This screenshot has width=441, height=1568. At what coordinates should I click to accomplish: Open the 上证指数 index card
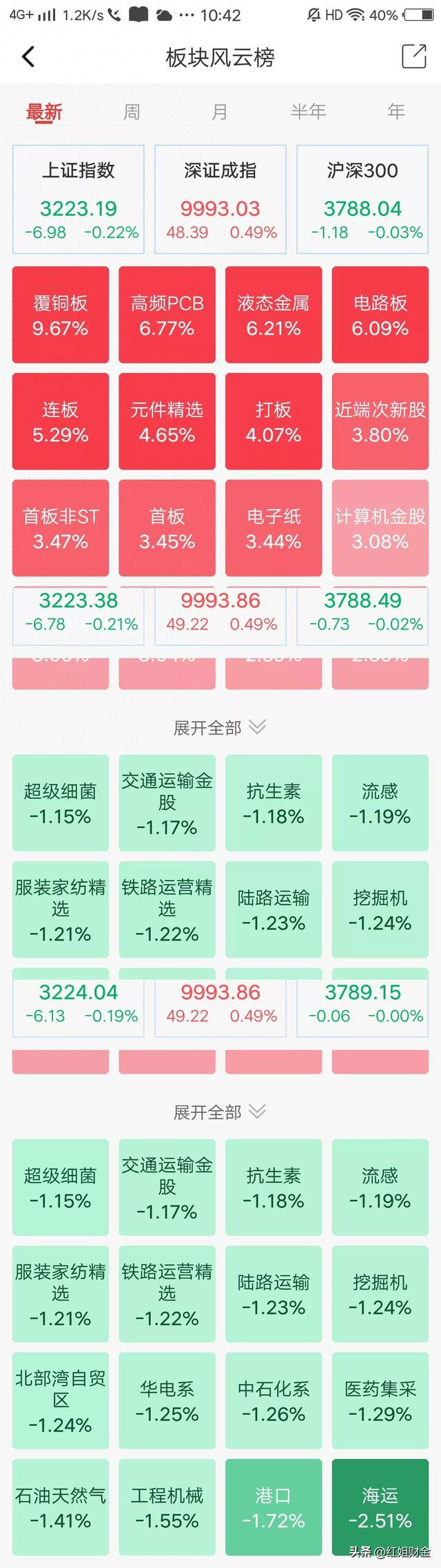(79, 199)
